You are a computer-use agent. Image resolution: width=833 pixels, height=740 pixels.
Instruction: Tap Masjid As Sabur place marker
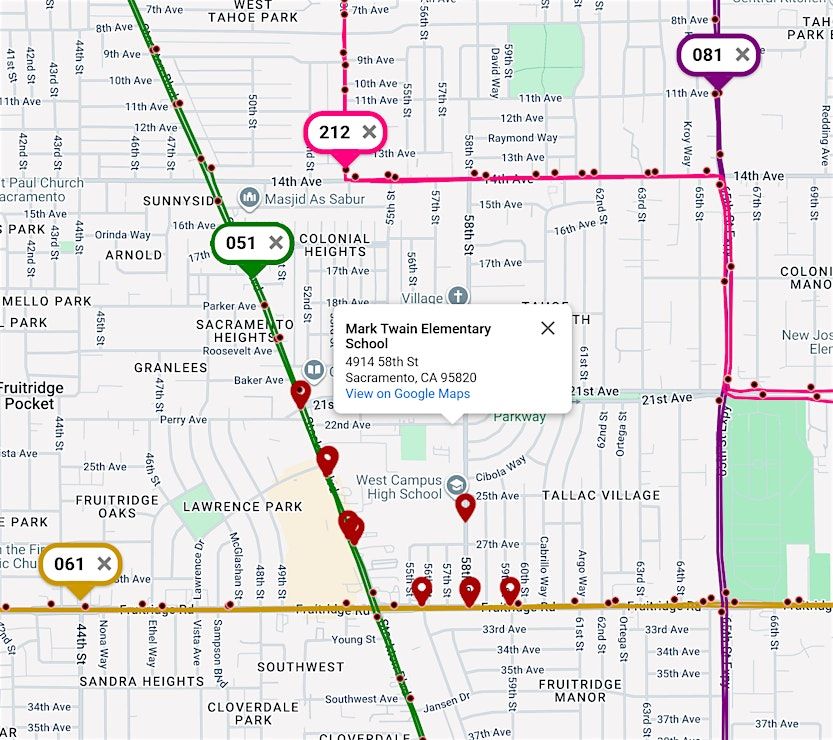click(x=250, y=197)
